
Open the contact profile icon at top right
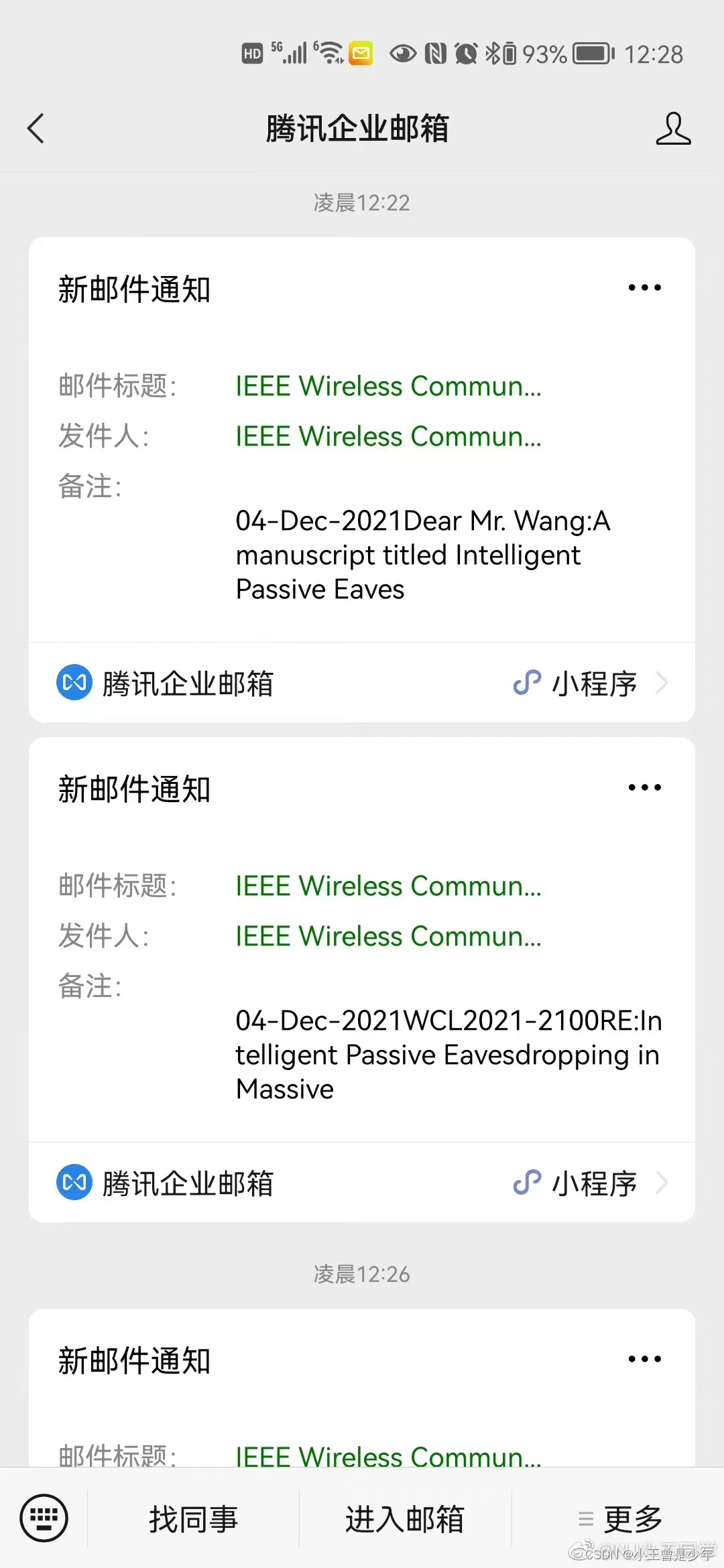click(x=674, y=129)
